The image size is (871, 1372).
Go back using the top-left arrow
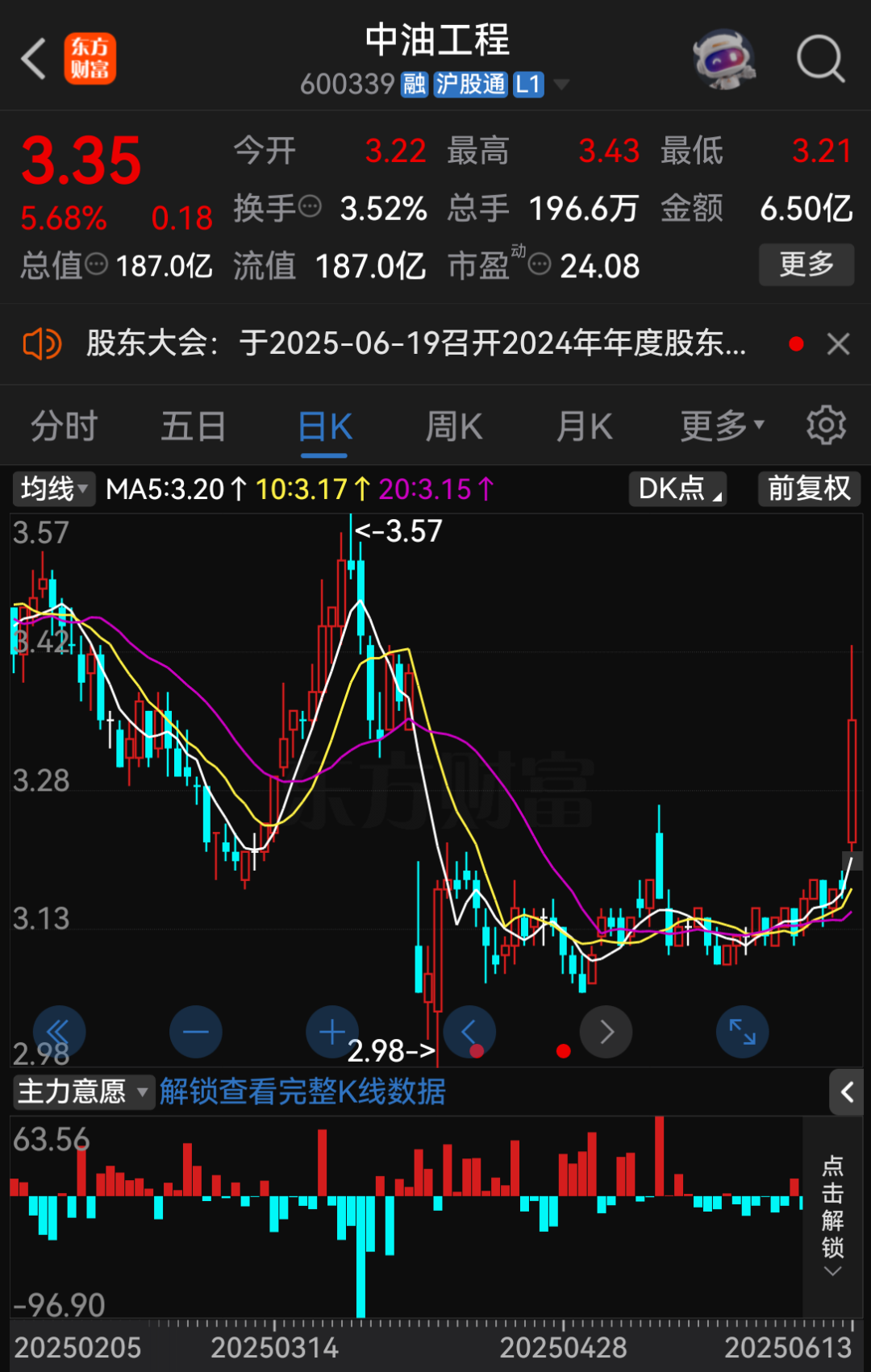pyautogui.click(x=34, y=59)
